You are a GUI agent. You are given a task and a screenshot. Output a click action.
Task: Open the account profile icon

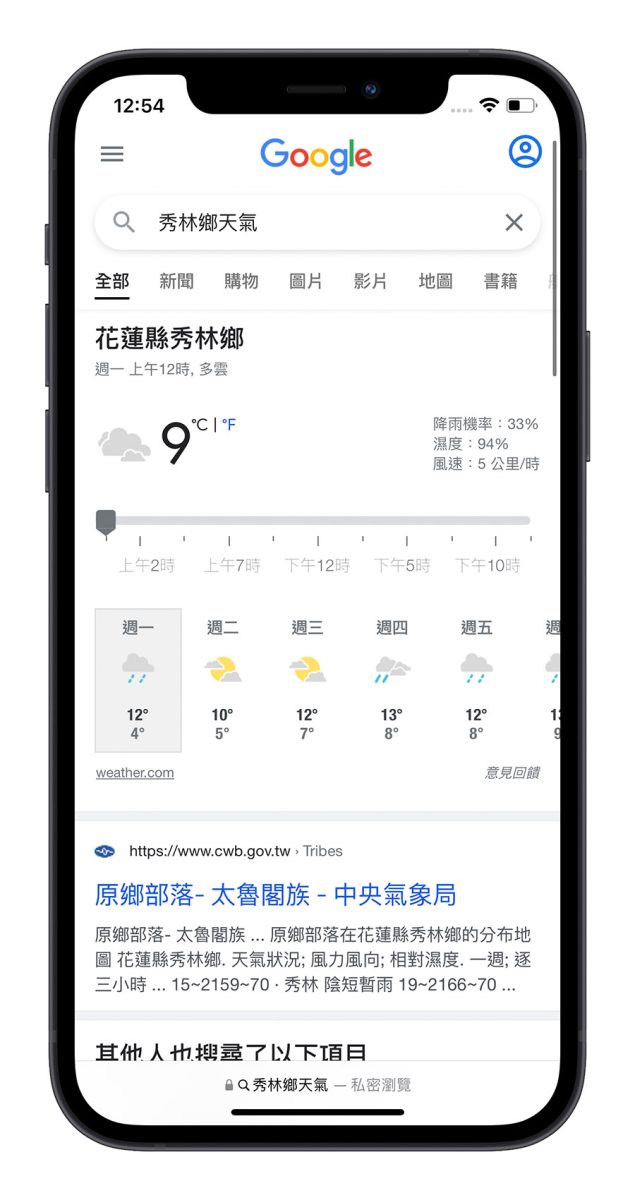(524, 152)
